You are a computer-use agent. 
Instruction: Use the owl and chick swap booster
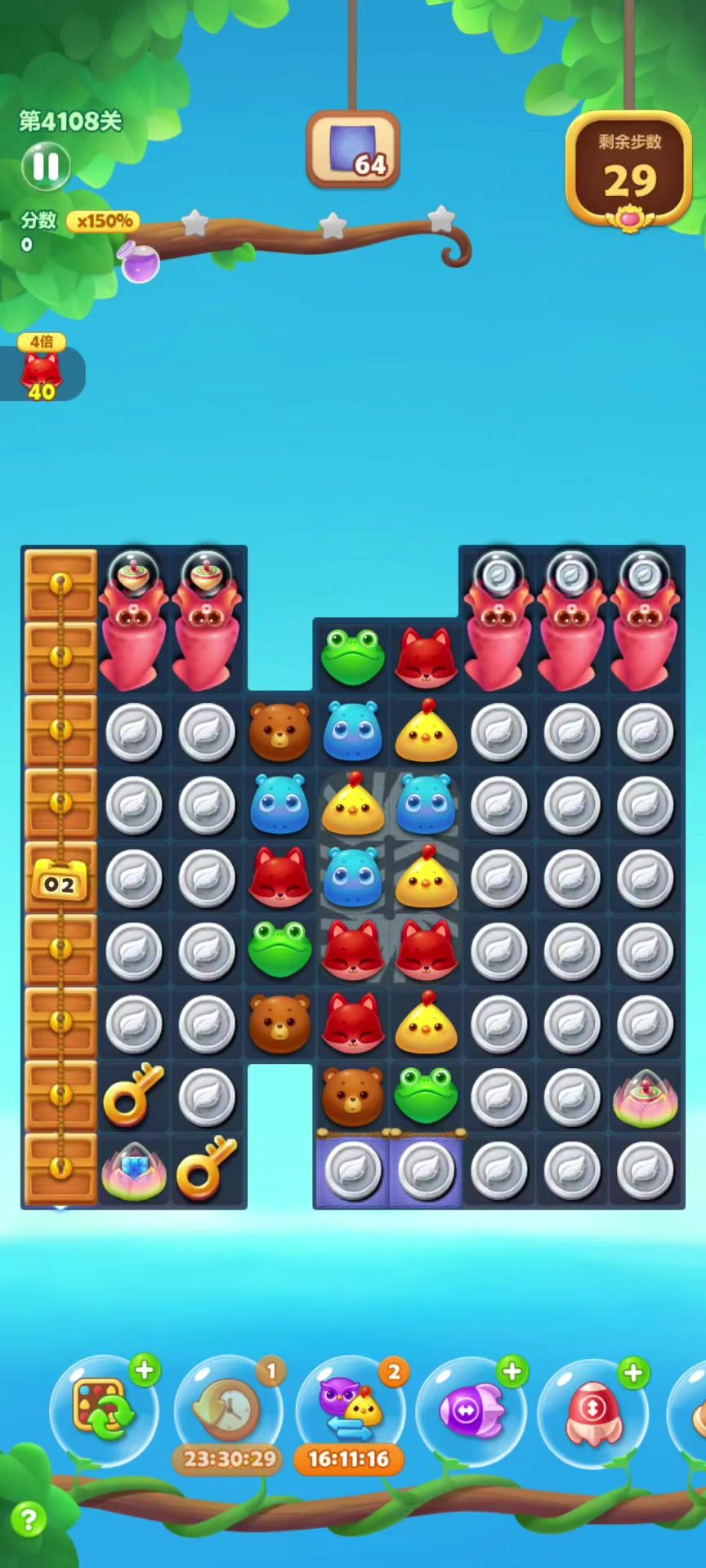pyautogui.click(x=350, y=1408)
